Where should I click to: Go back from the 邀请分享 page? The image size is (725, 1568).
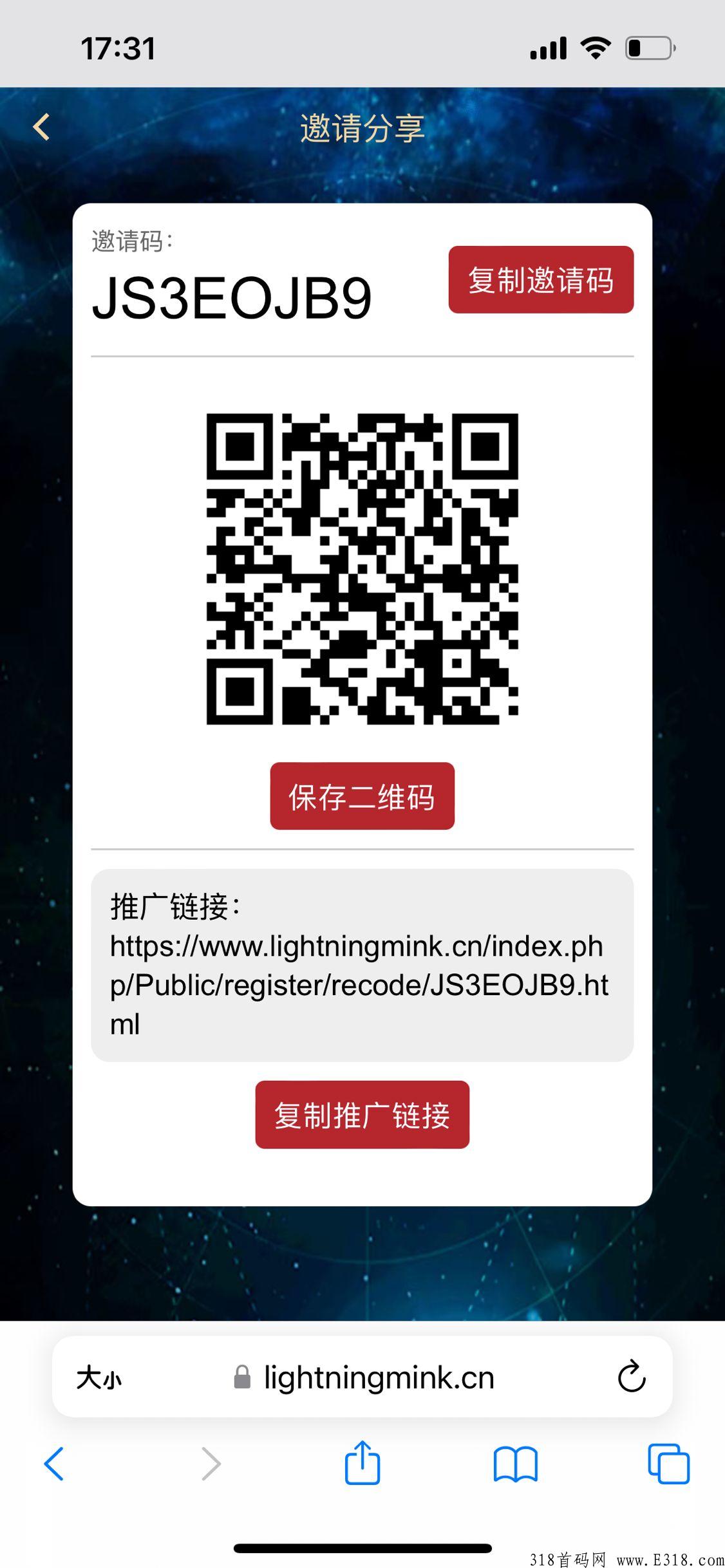click(x=41, y=127)
